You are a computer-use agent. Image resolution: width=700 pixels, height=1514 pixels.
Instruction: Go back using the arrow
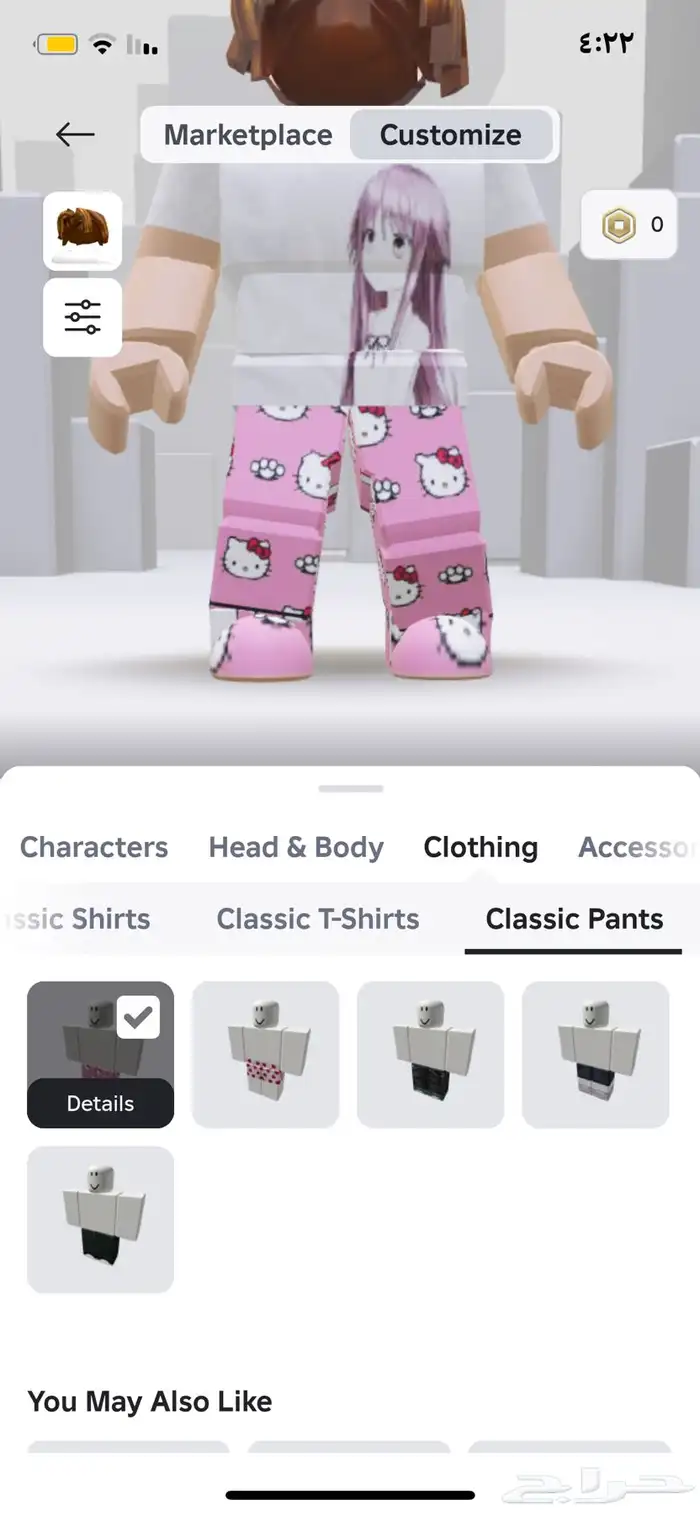tap(75, 134)
